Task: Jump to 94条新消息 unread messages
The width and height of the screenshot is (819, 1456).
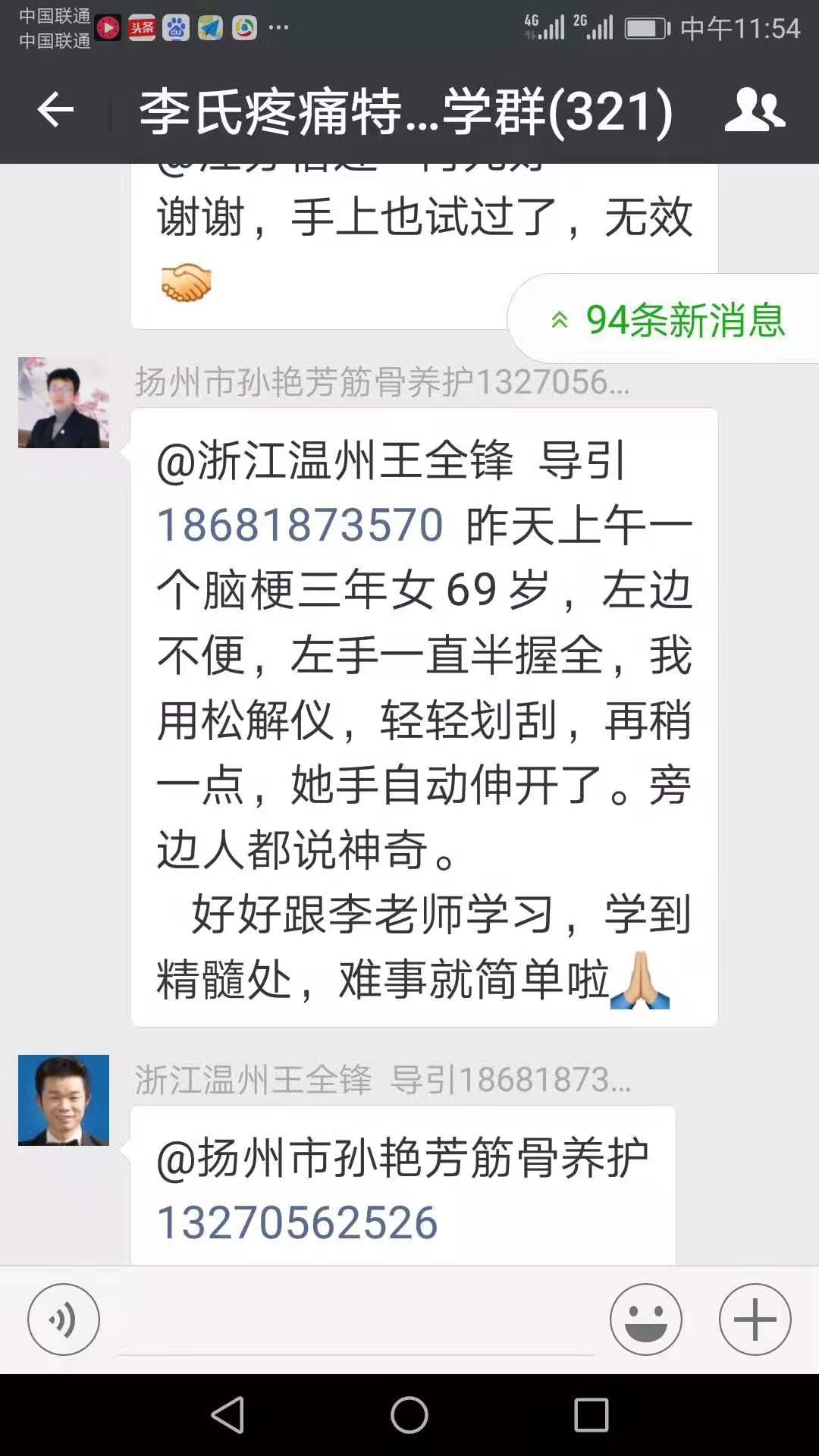Action: [667, 319]
